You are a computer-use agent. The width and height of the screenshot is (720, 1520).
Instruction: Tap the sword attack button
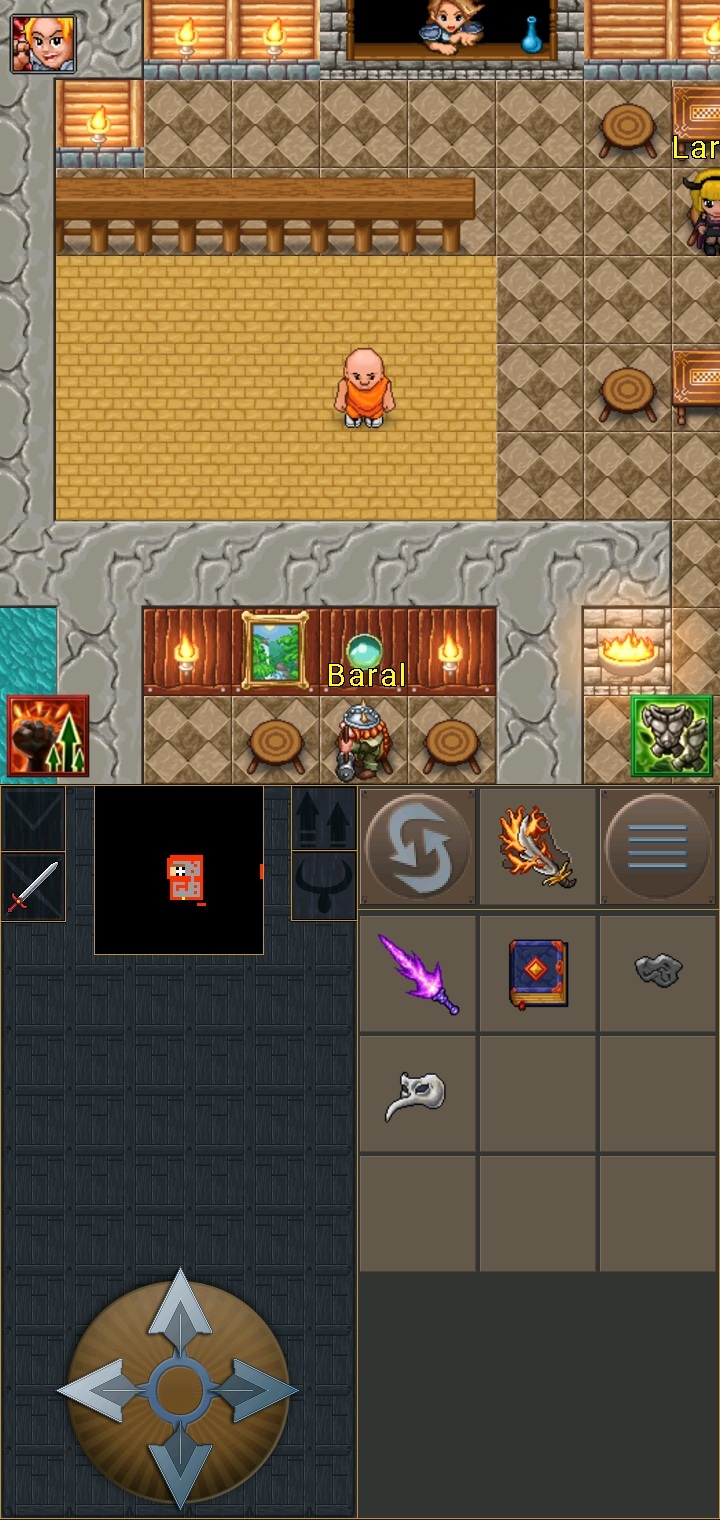coord(33,887)
